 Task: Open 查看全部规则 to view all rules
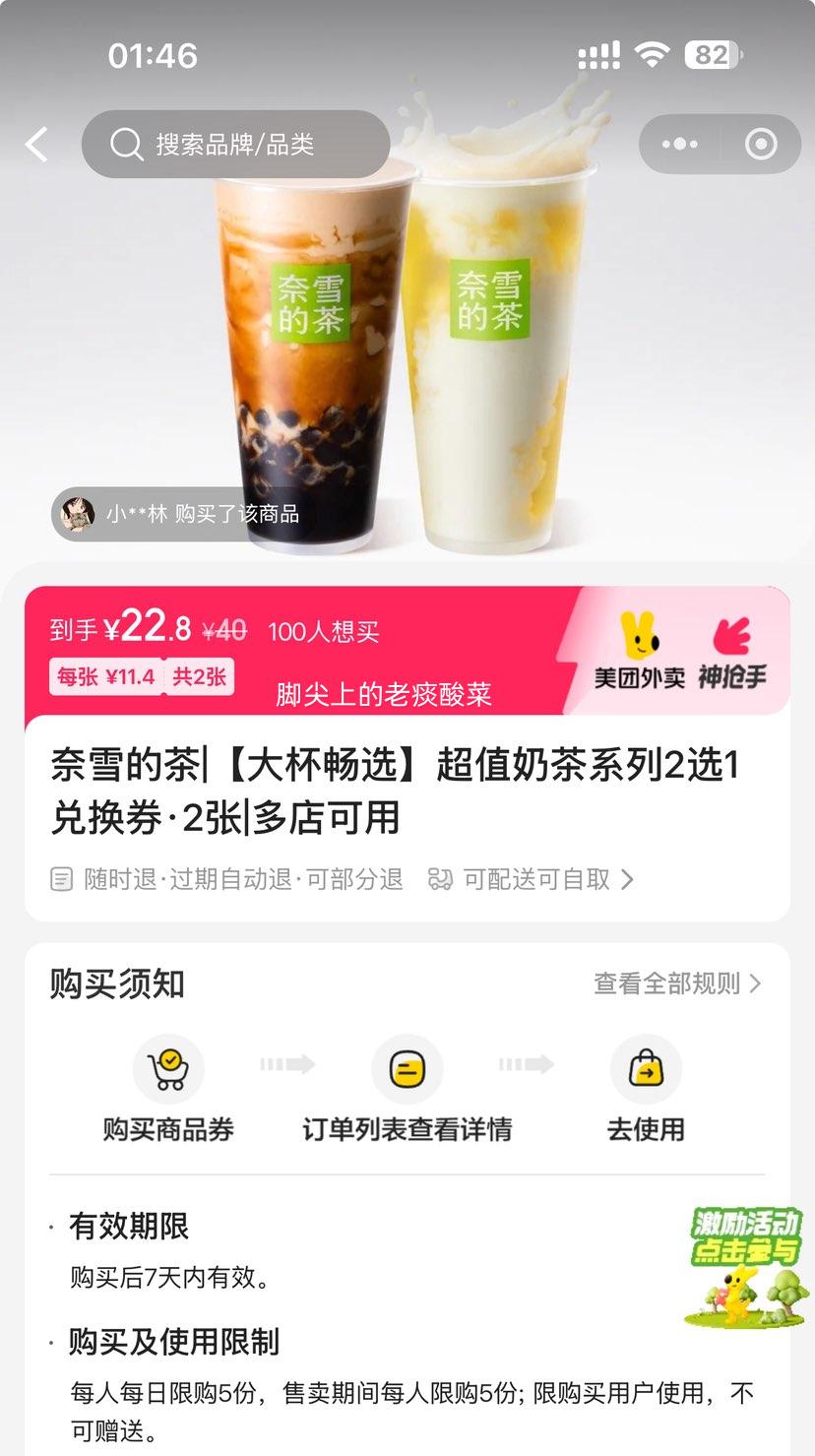coord(677,983)
